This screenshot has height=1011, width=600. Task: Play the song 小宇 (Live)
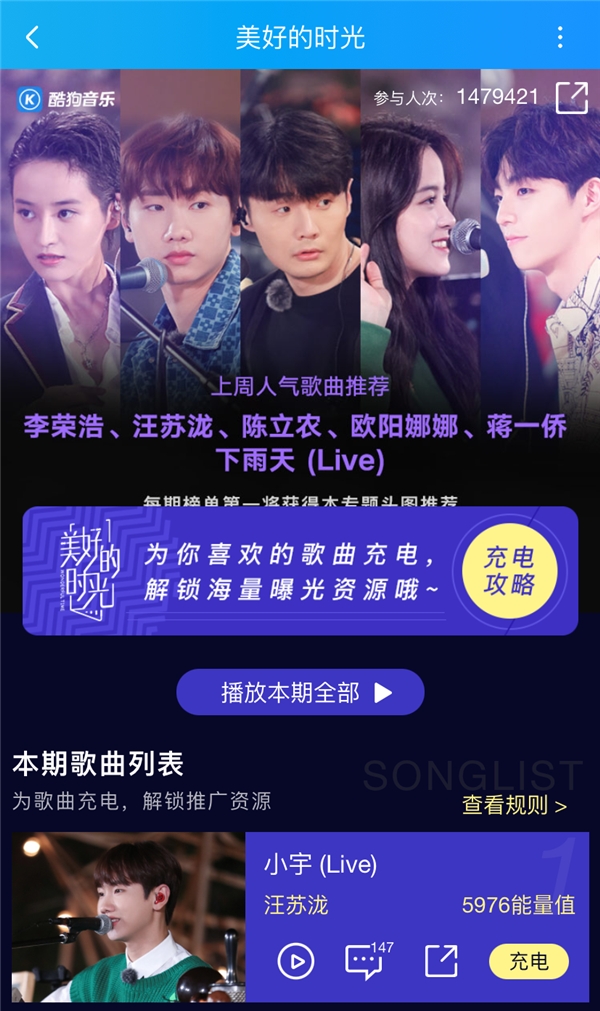(x=295, y=962)
